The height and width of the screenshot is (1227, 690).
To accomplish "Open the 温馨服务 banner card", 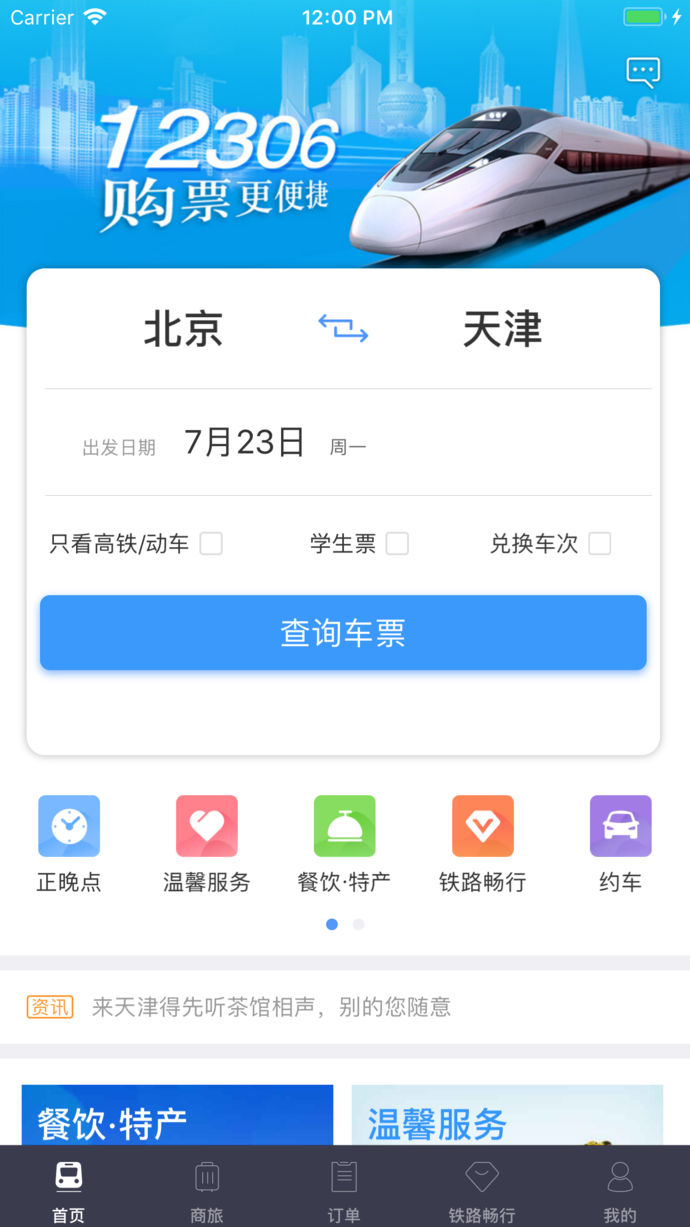I will (x=507, y=1116).
